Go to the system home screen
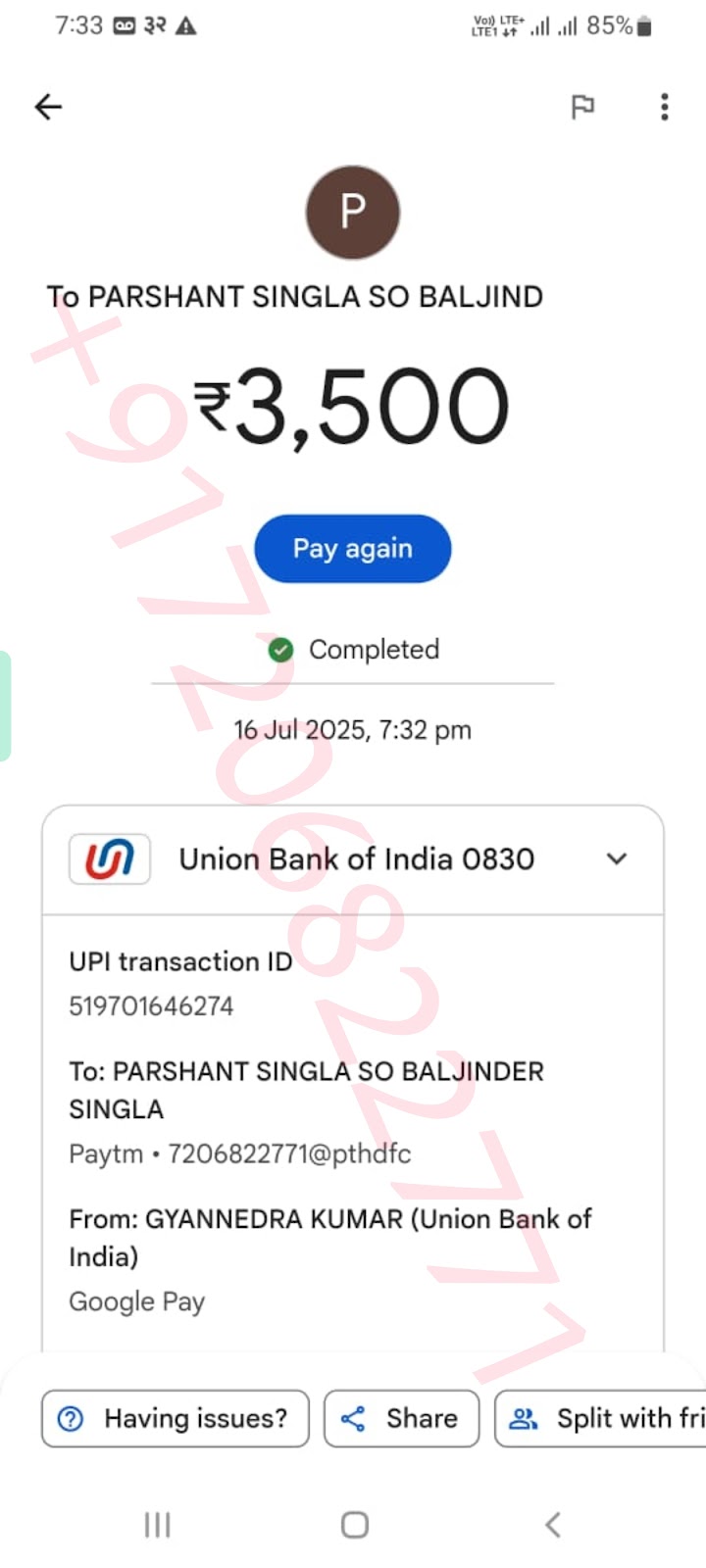706x1568 pixels. pos(354,1524)
